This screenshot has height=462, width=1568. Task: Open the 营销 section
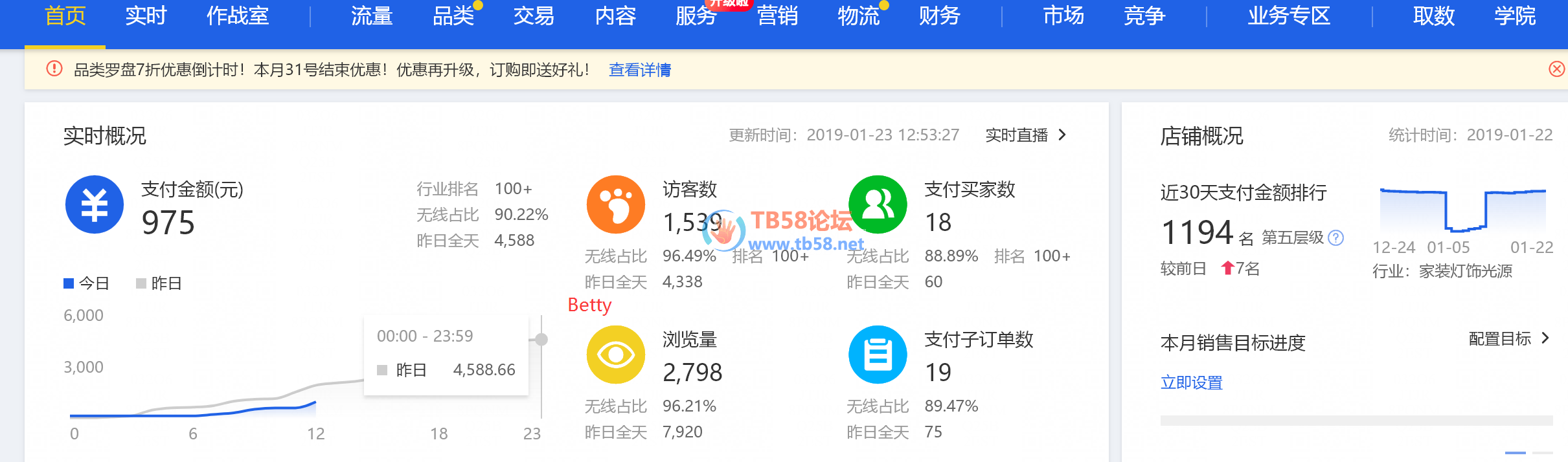[777, 16]
